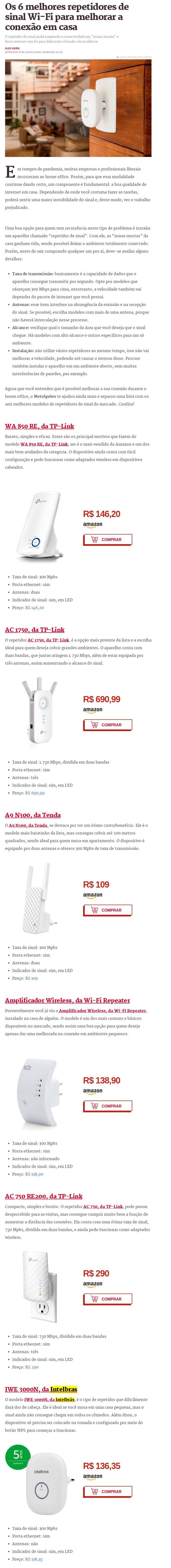Open the A9 N300, da Tenda heading link
This screenshot has height=1568, width=171.
(32, 815)
